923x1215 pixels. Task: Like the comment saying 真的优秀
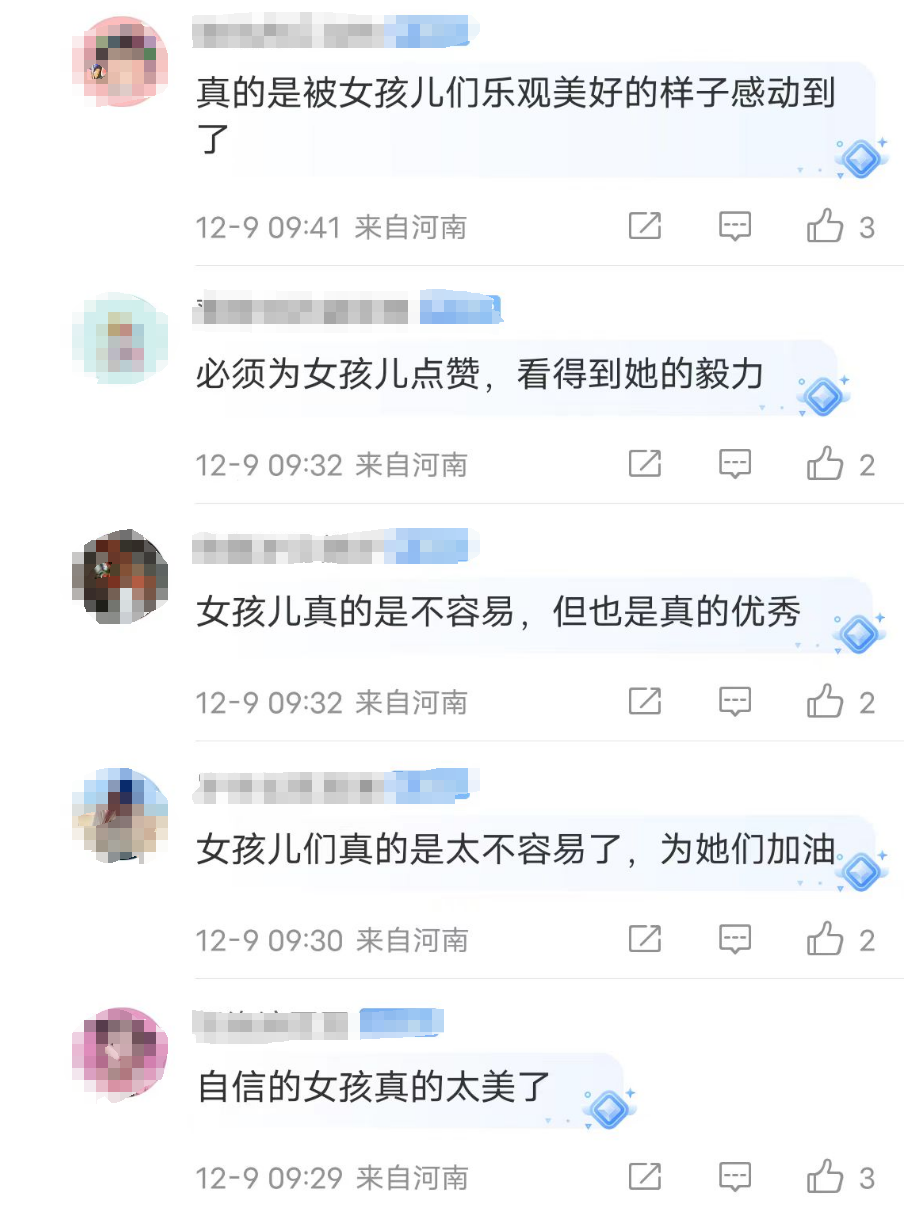[825, 702]
